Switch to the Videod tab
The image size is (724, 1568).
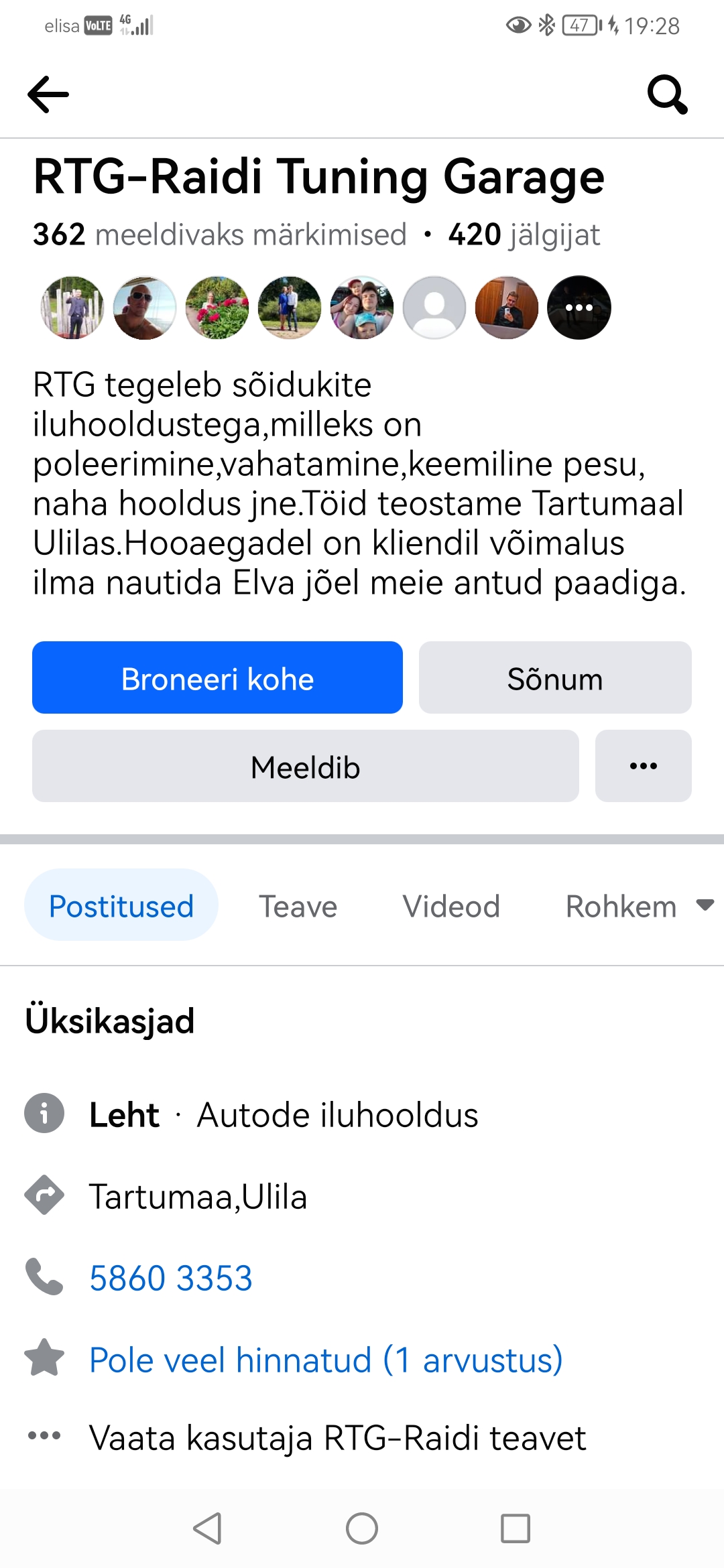[x=451, y=906]
